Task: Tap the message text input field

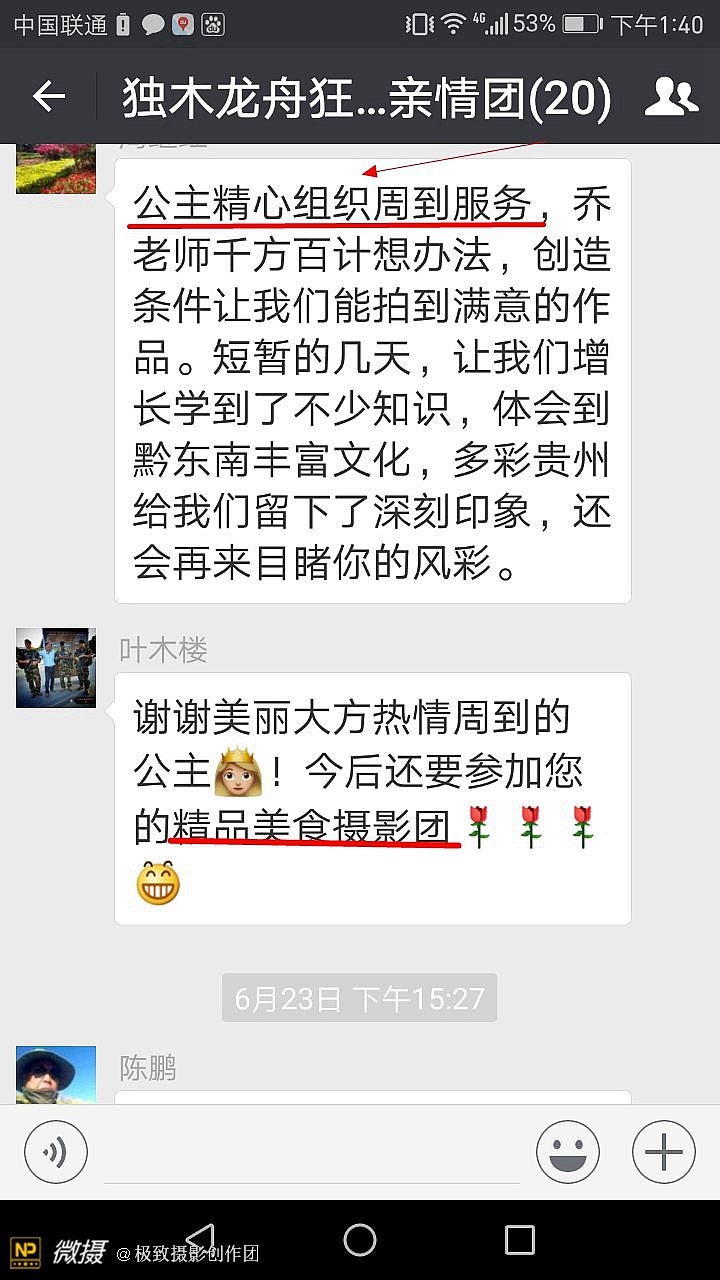Action: tap(310, 1152)
